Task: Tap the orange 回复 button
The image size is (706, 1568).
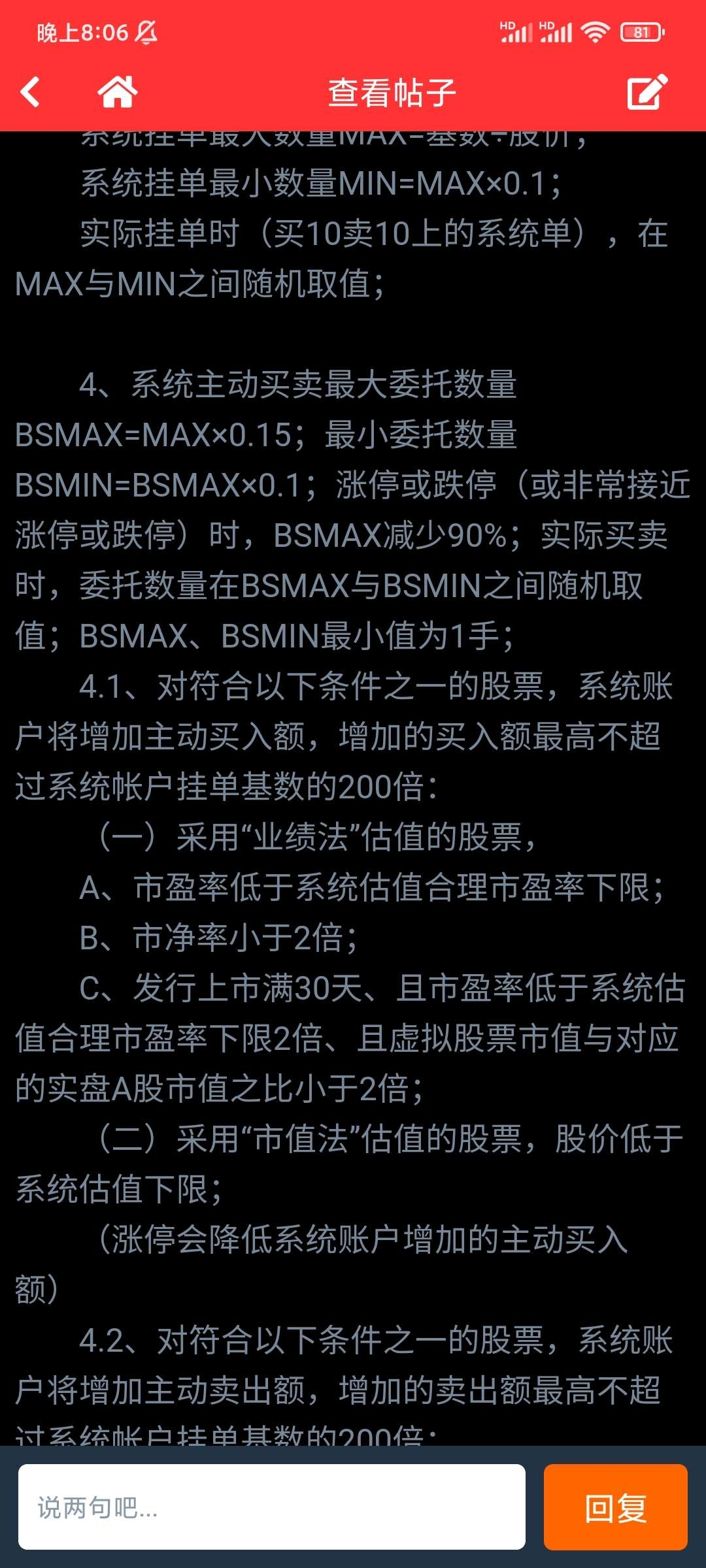Action: [x=615, y=1507]
